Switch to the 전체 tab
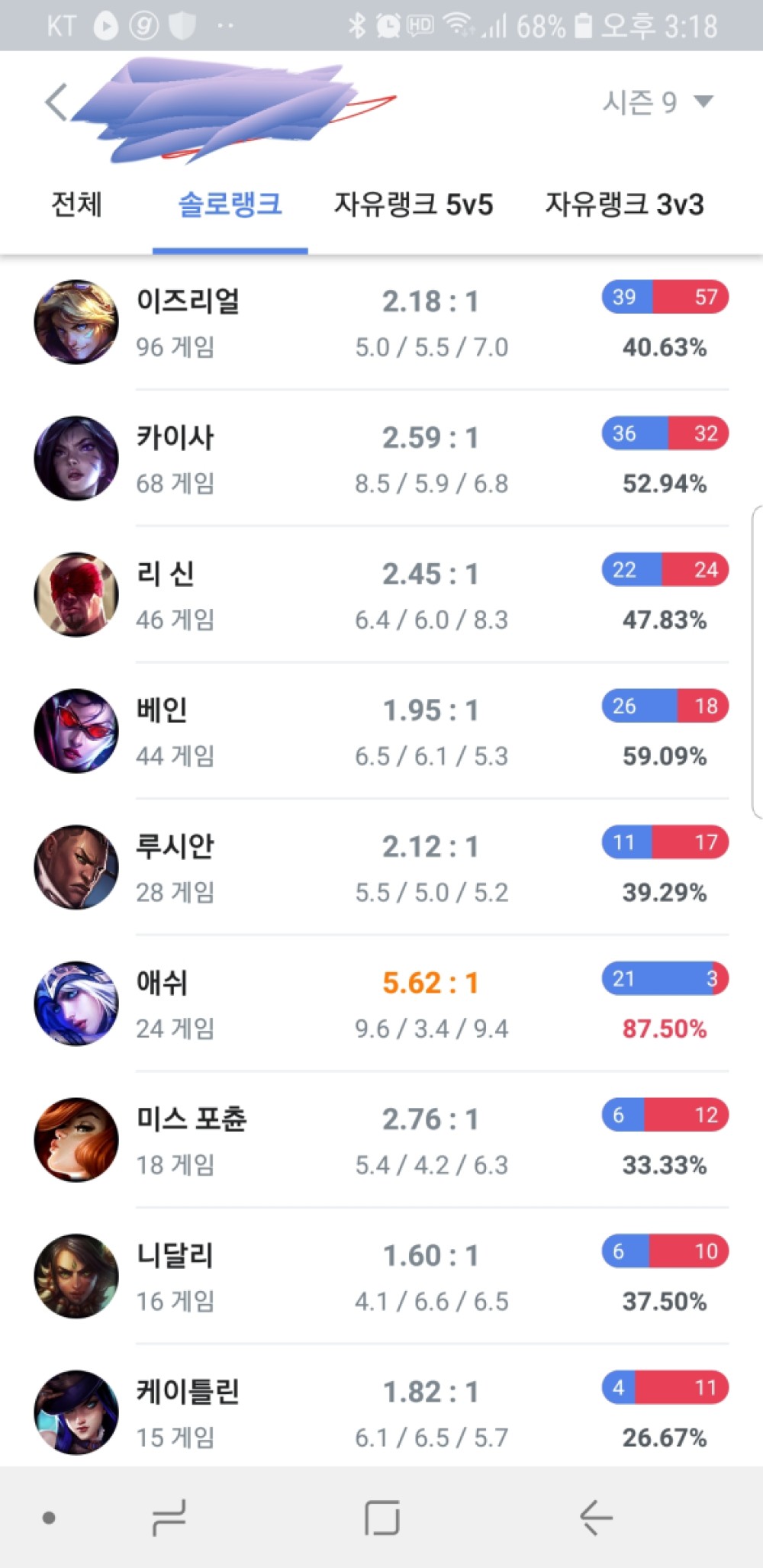Viewport: 763px width, 1568px height. (76, 204)
